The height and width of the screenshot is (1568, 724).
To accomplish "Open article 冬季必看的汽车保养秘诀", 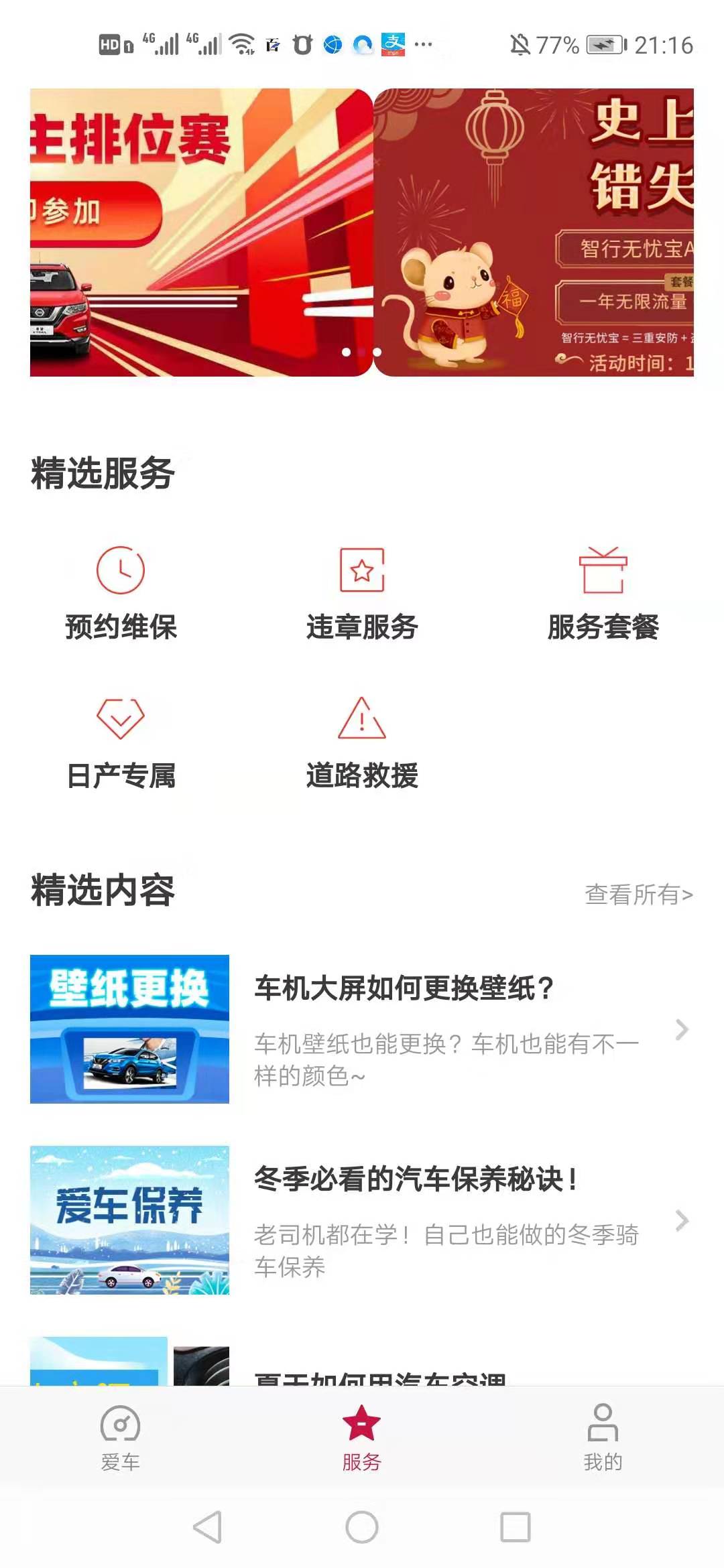I will click(416, 1176).
